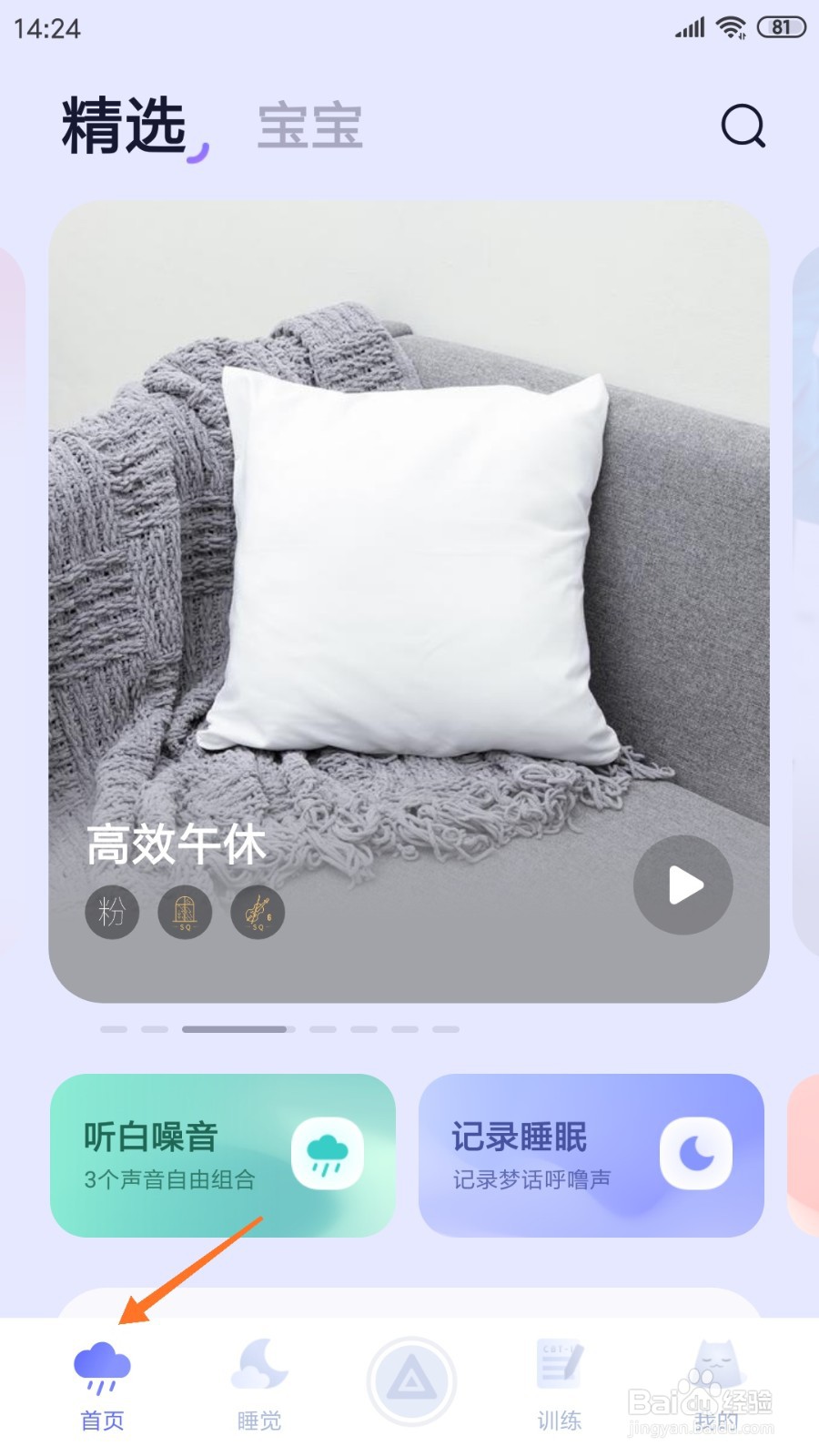Open the 听白噪音 card
Viewport: 819px width, 1456px height.
point(223,1154)
